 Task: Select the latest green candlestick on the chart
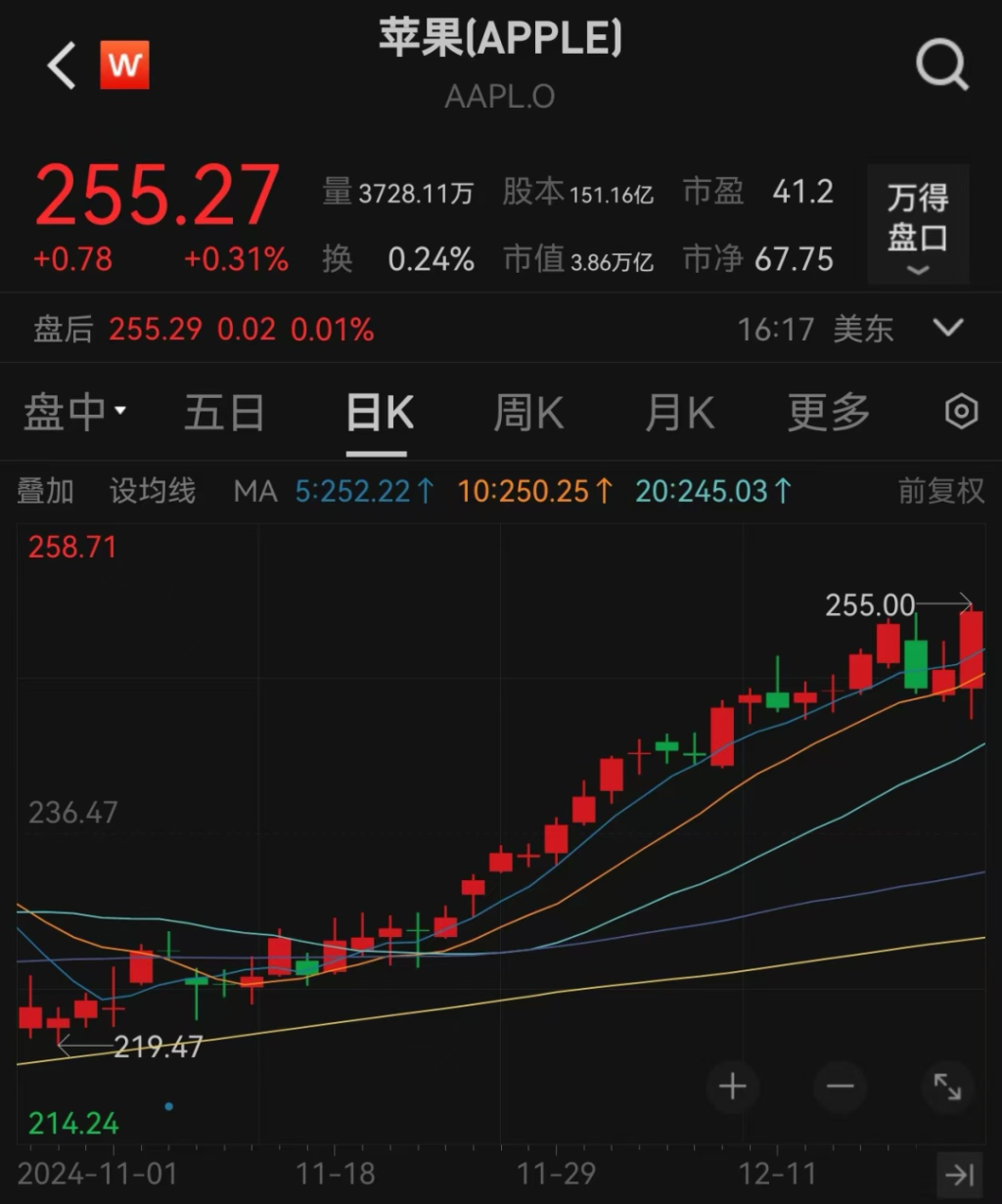click(915, 665)
